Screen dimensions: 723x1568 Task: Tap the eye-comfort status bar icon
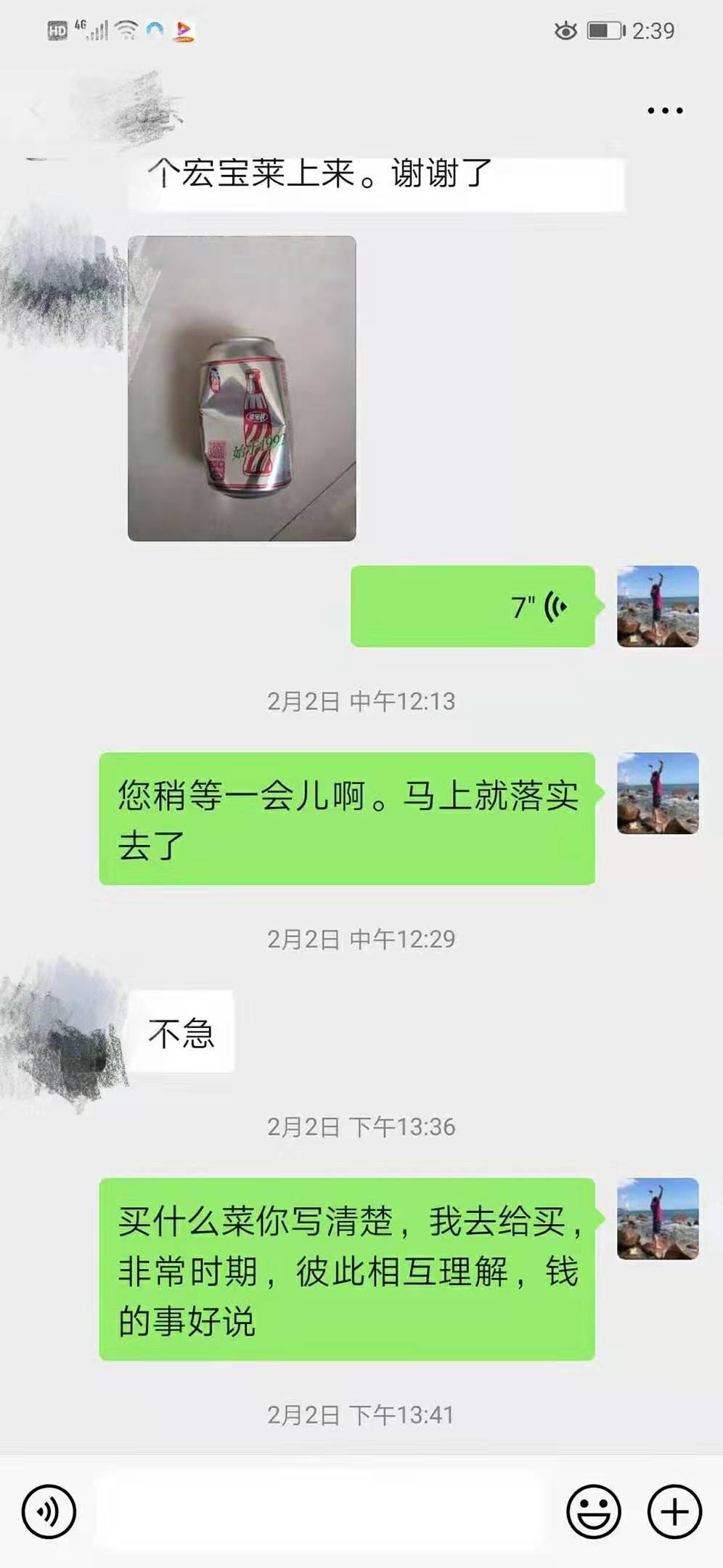pyautogui.click(x=564, y=29)
